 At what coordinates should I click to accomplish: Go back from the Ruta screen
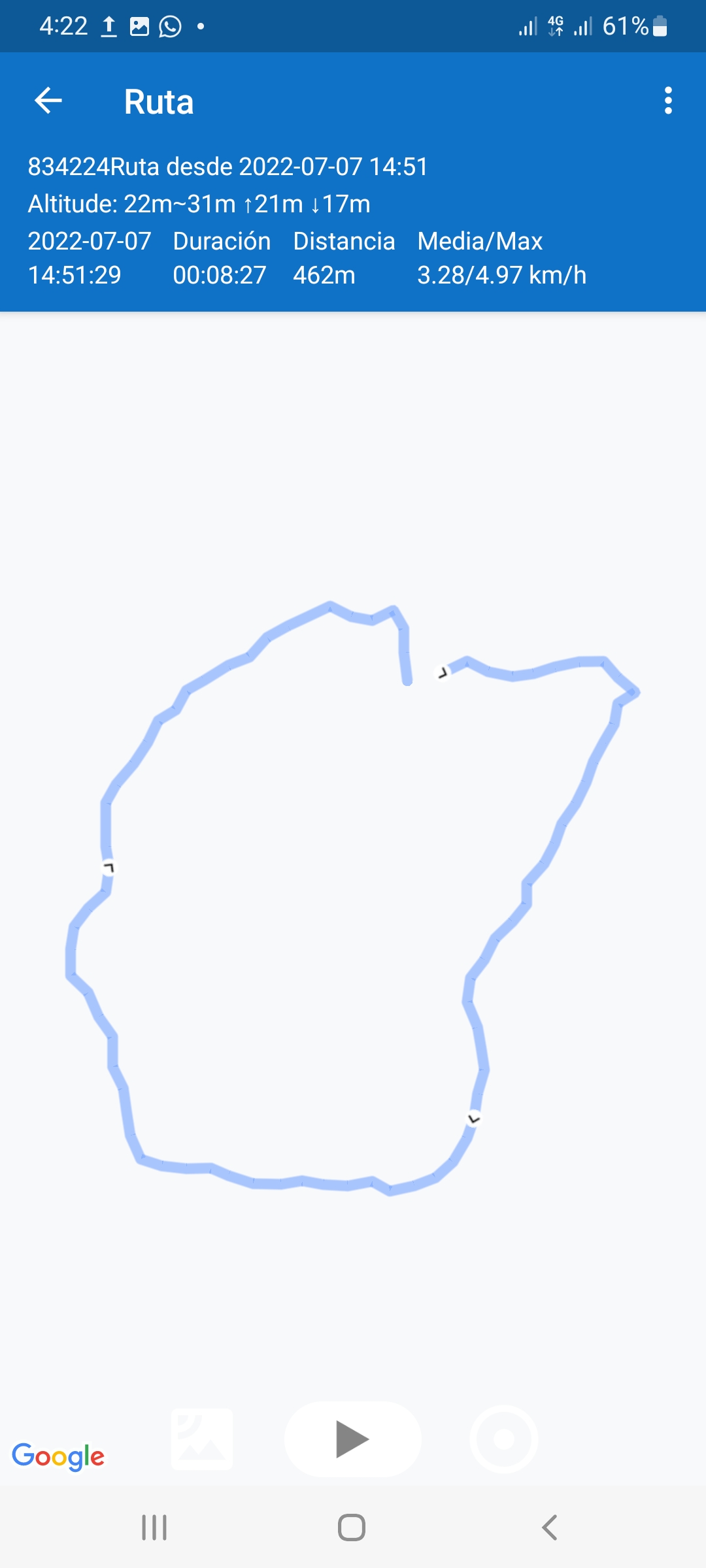coord(48,101)
